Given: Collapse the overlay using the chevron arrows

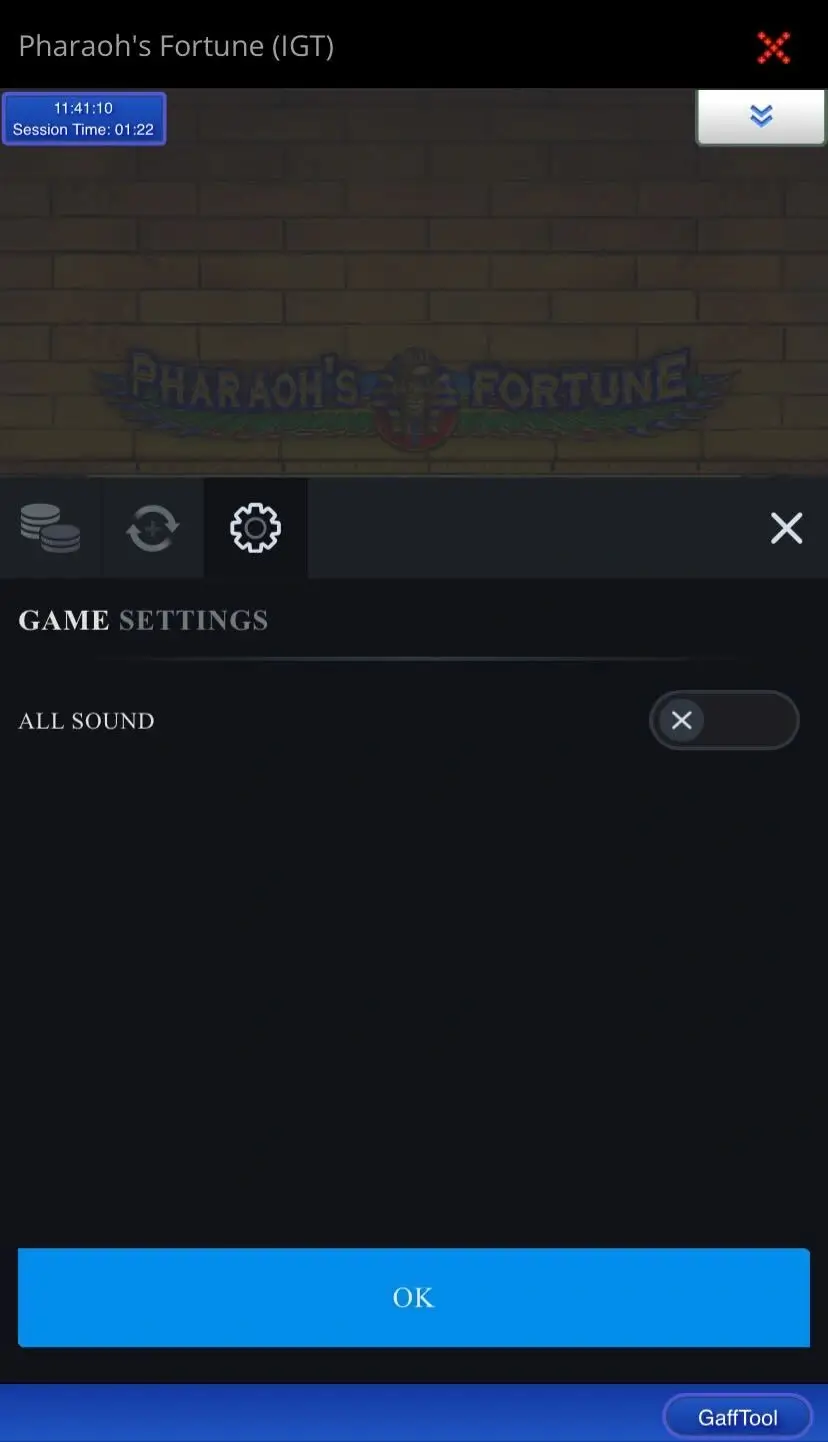Looking at the screenshot, I should pyautogui.click(x=761, y=116).
